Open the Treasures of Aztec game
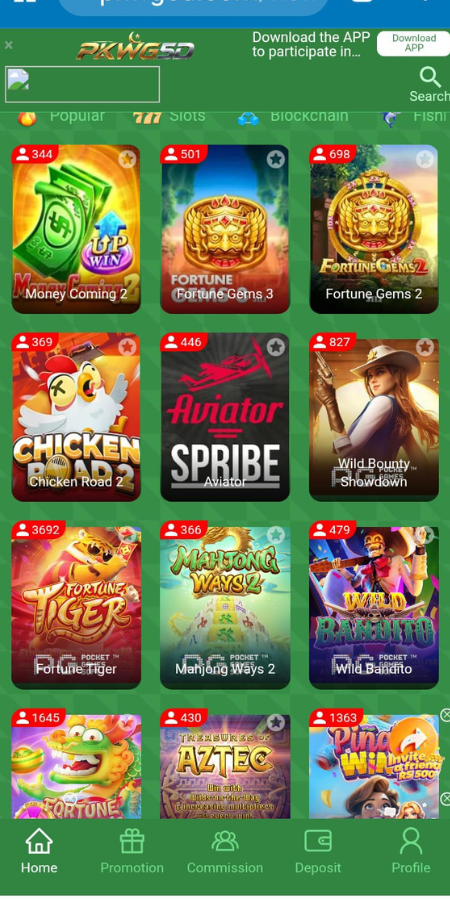This screenshot has width=450, height=900. [x=225, y=763]
